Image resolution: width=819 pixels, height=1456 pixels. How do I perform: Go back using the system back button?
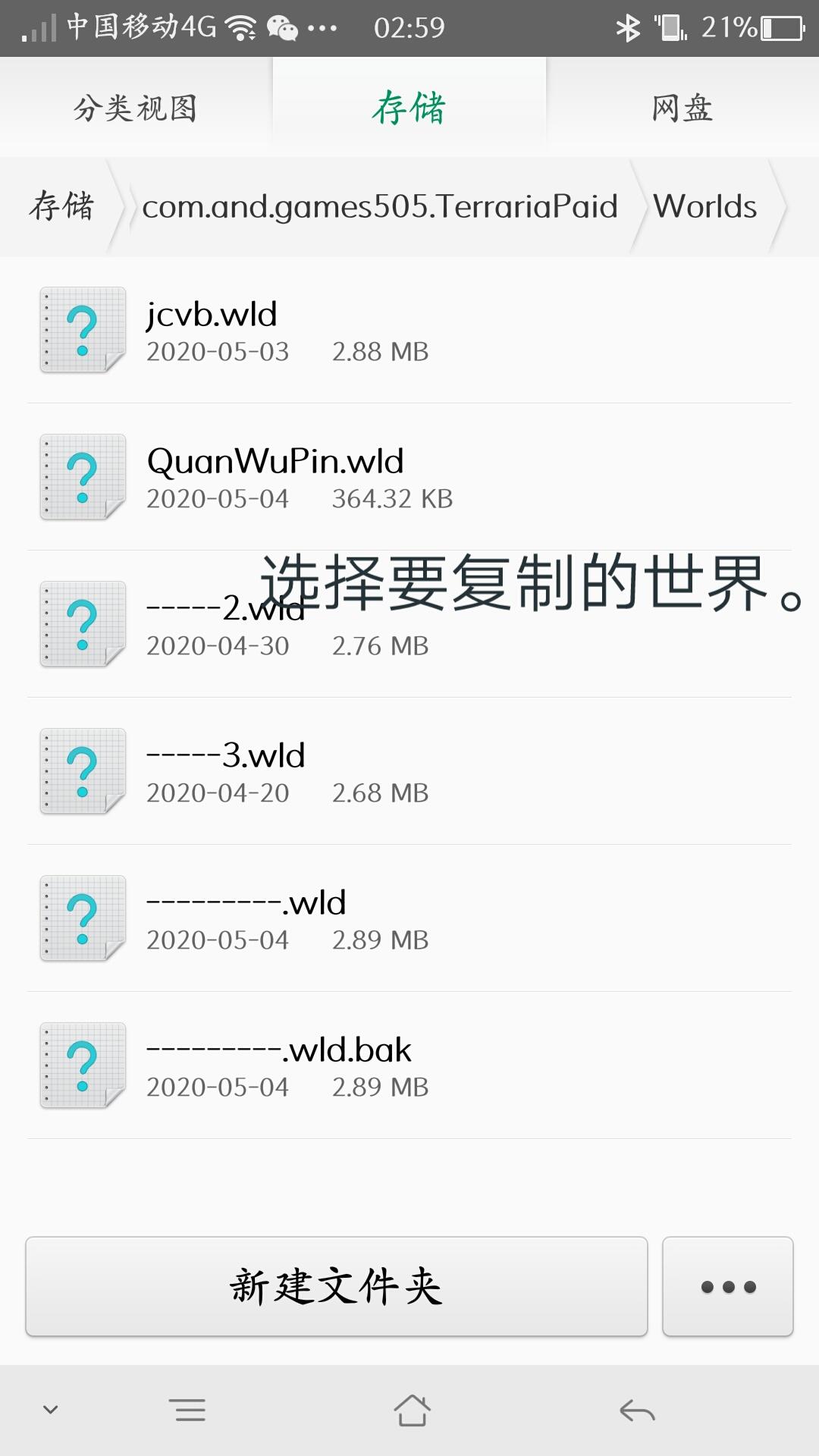[637, 1410]
